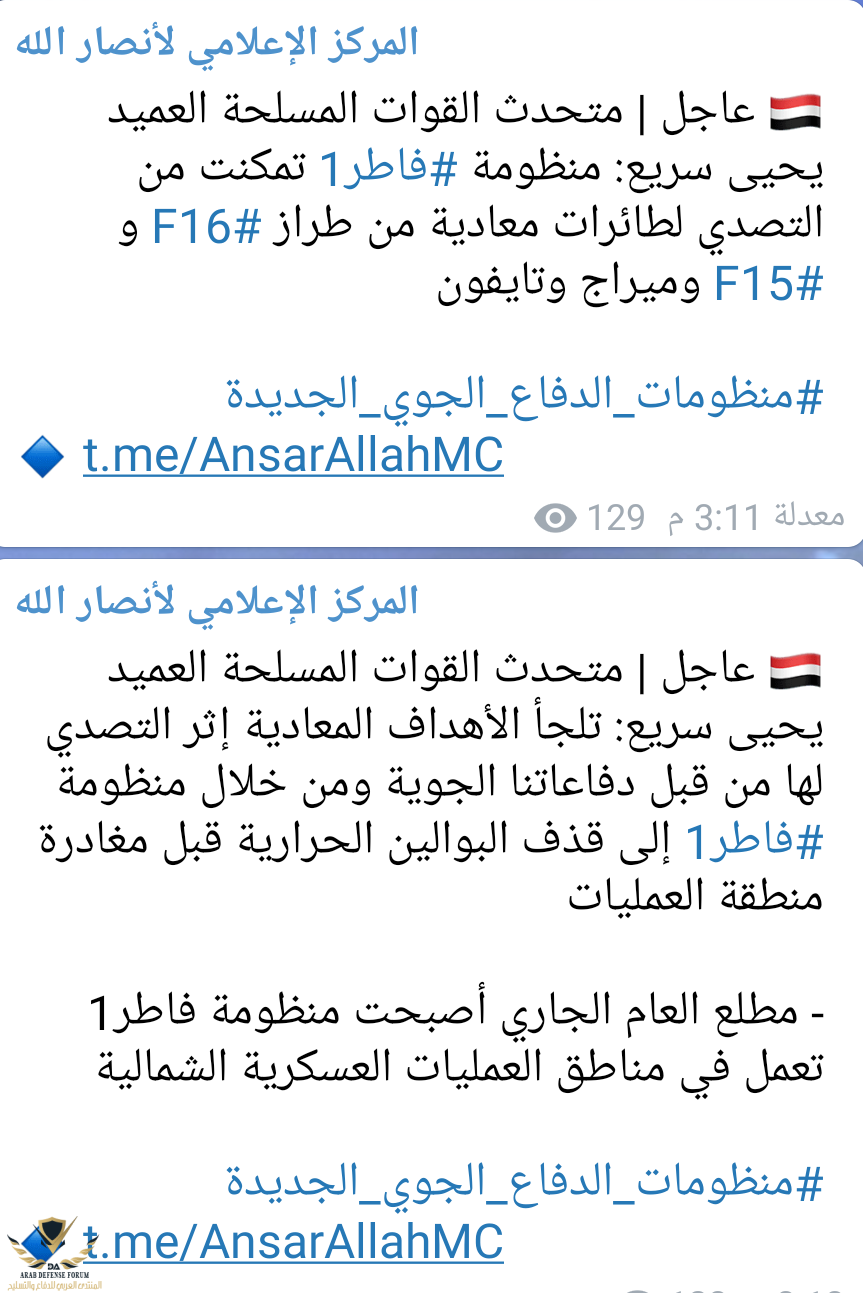The height and width of the screenshot is (1293, 863).
Task: Tap the #منظومات_الدفاع_الجوي_الجديدة hashtag in the البوالين الحرارية post
Action: point(524,1184)
